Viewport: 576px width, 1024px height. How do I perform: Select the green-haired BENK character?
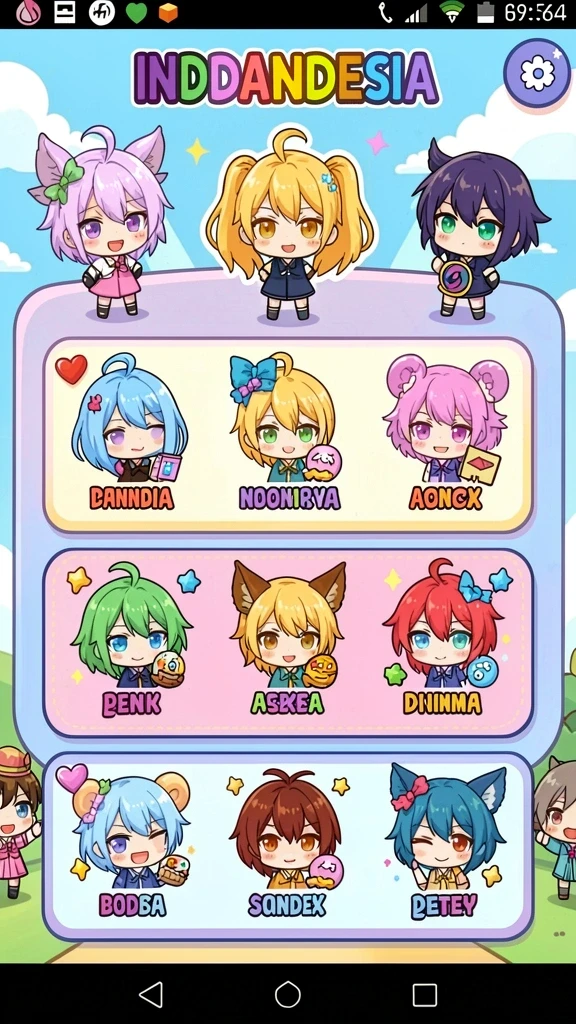131,639
